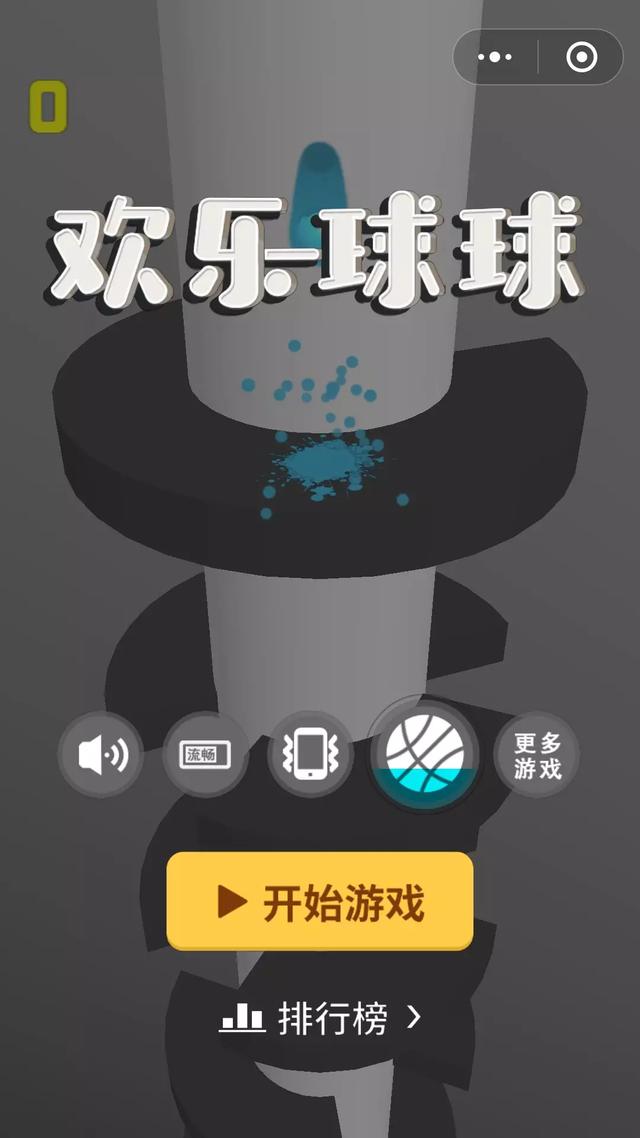Viewport: 640px width, 1138px height.
Task: Open the basketball ball skin selector
Action: (425, 754)
